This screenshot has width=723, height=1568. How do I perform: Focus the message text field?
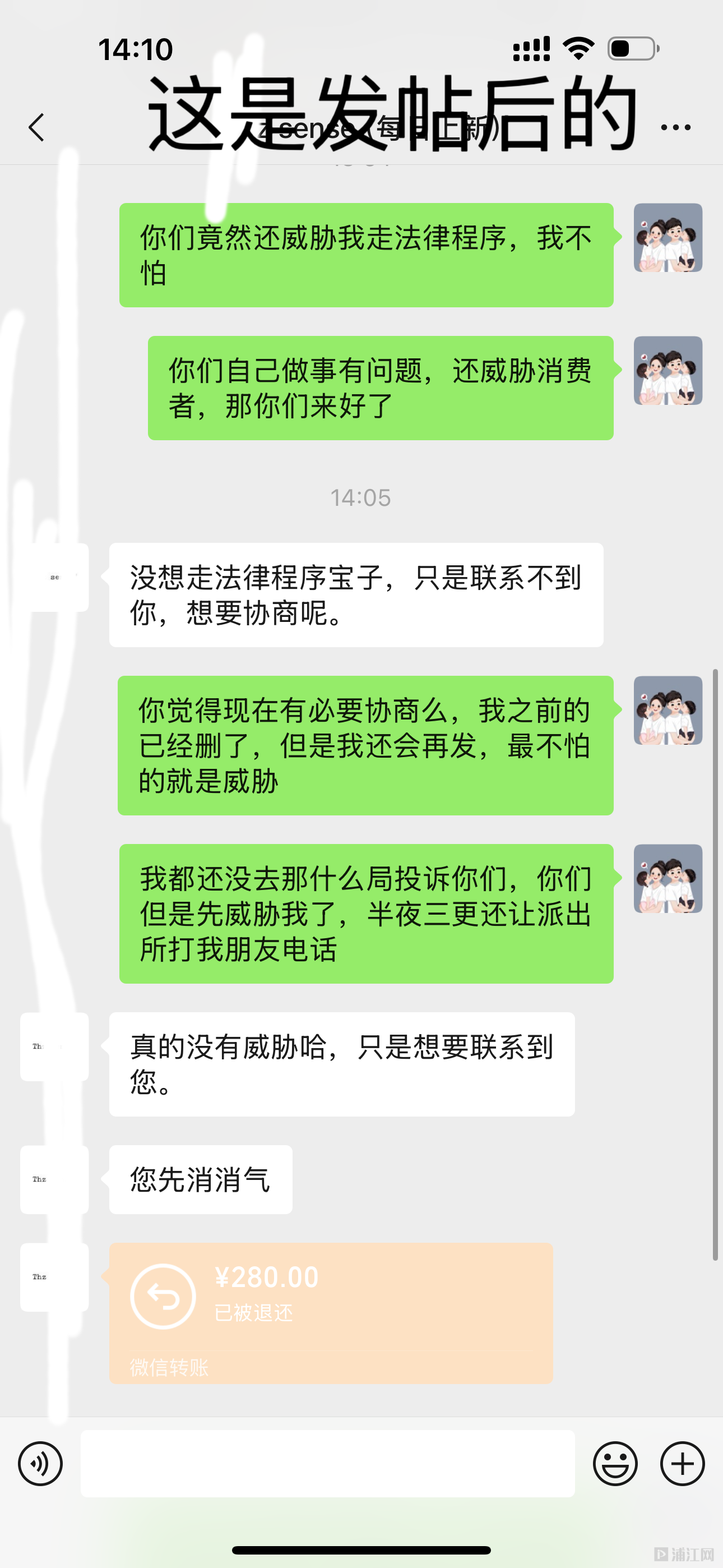click(x=327, y=1463)
